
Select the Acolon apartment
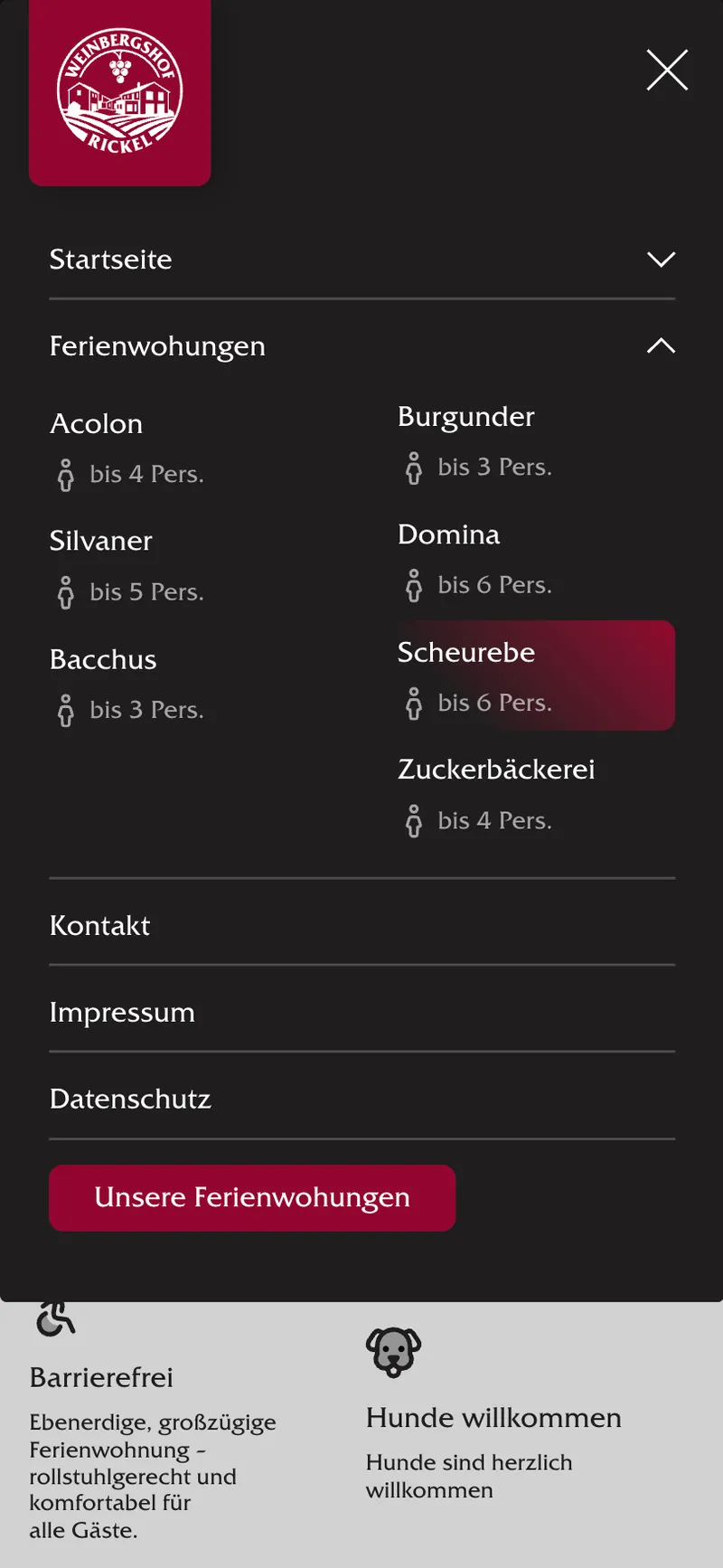[96, 423]
